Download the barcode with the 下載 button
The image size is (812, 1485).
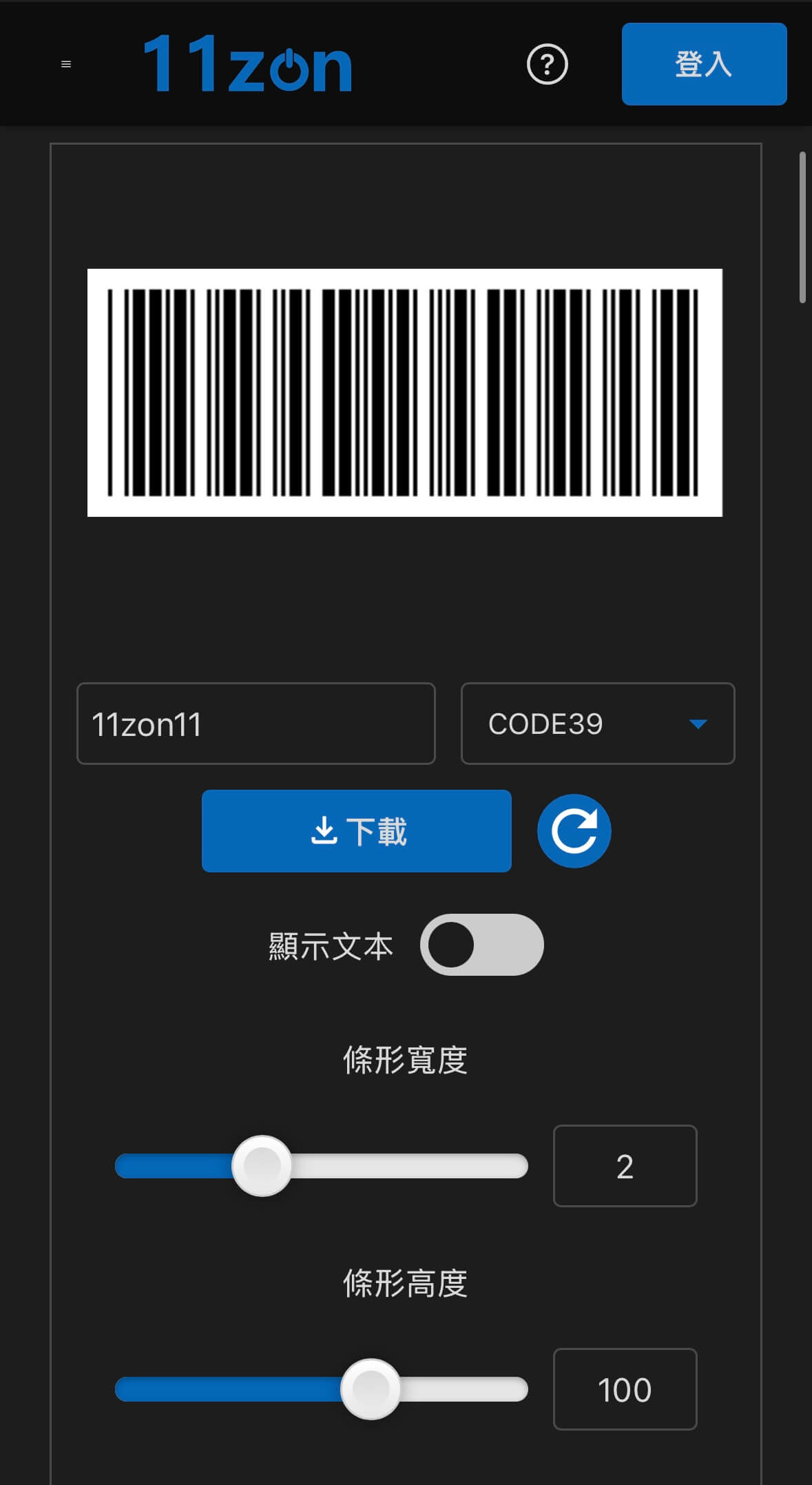pos(356,831)
